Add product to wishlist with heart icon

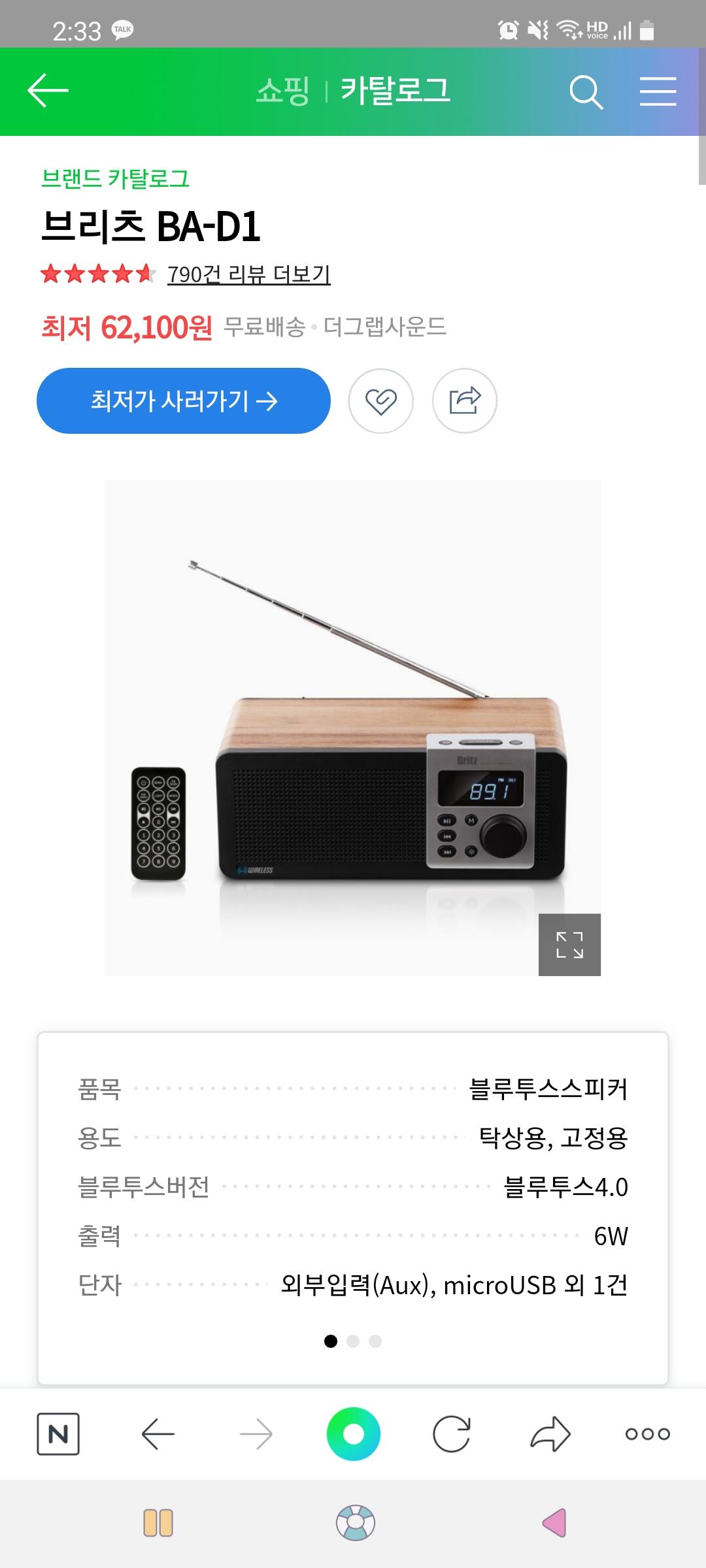381,400
